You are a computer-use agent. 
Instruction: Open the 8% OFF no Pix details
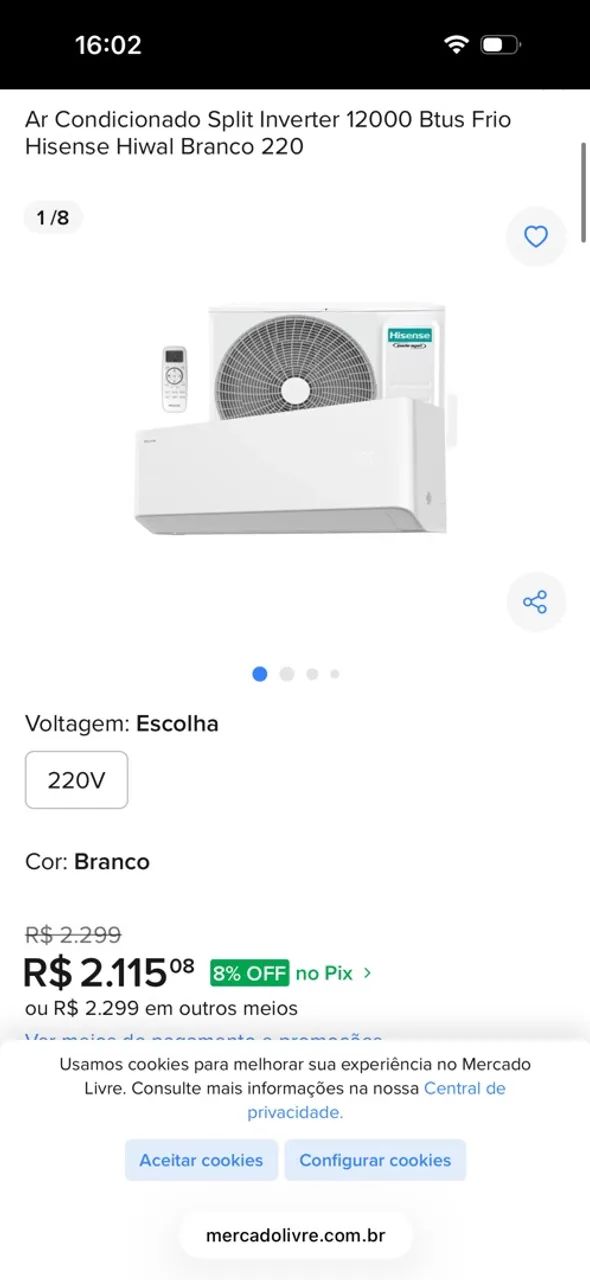[291, 972]
